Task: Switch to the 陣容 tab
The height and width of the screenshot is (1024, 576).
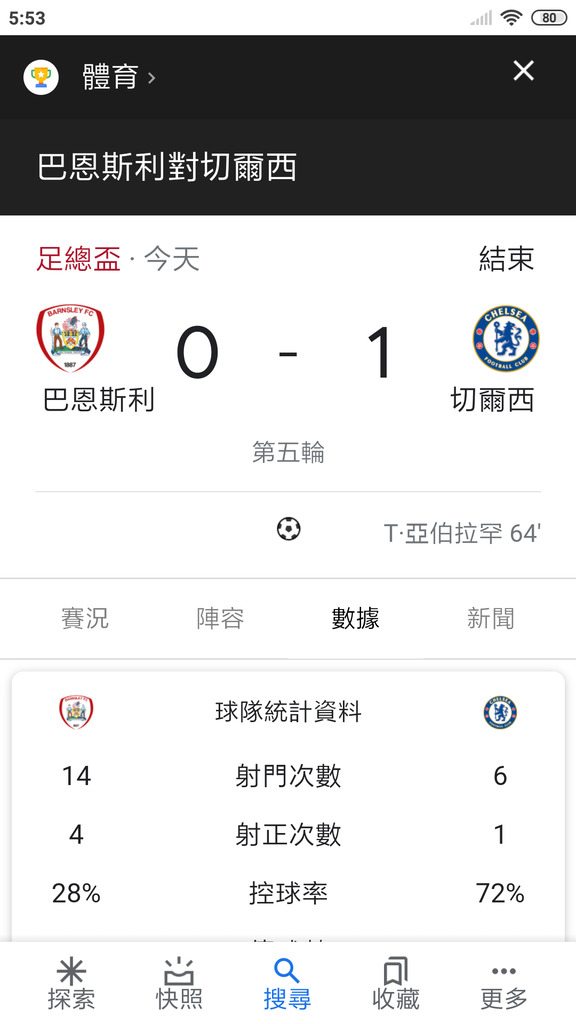Action: point(220,618)
